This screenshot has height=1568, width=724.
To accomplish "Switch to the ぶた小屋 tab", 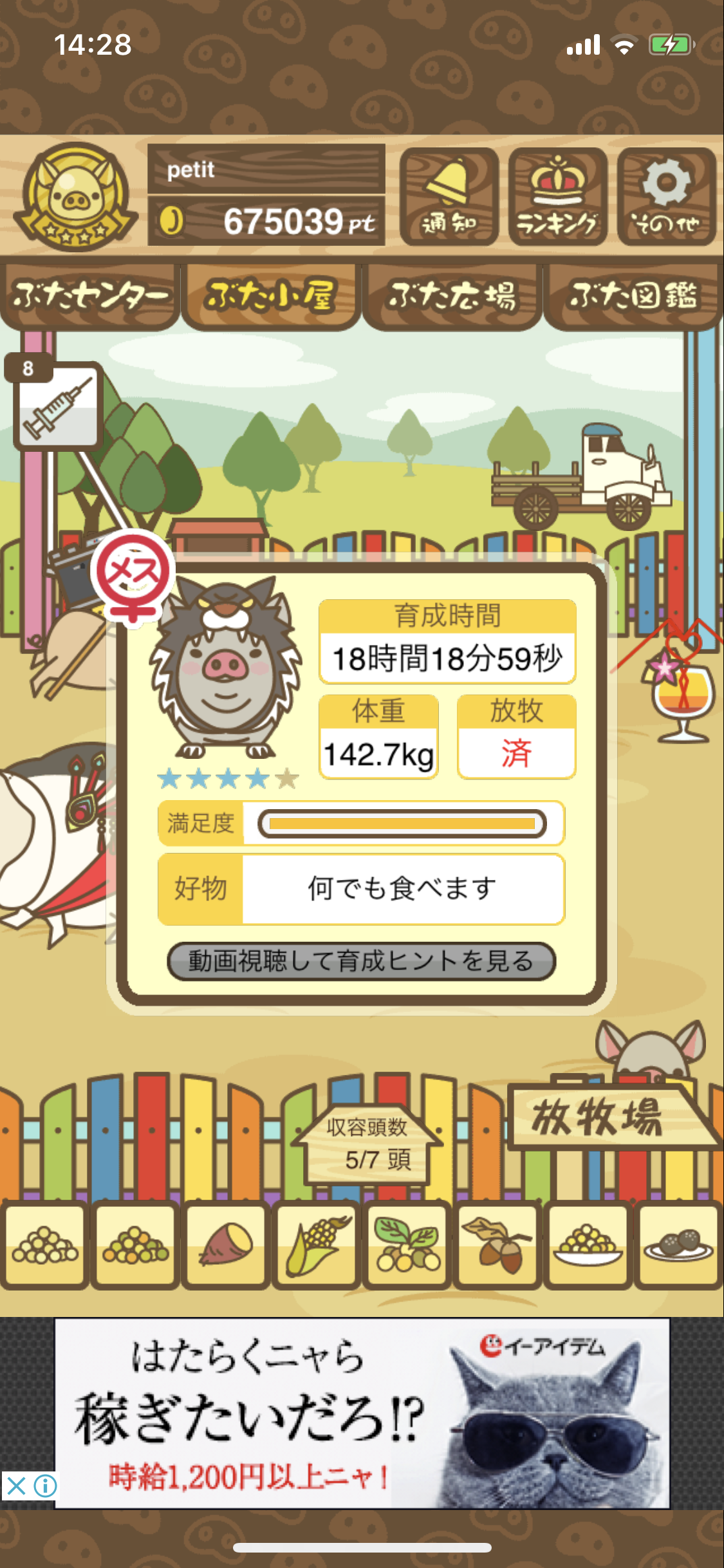I will [x=270, y=296].
